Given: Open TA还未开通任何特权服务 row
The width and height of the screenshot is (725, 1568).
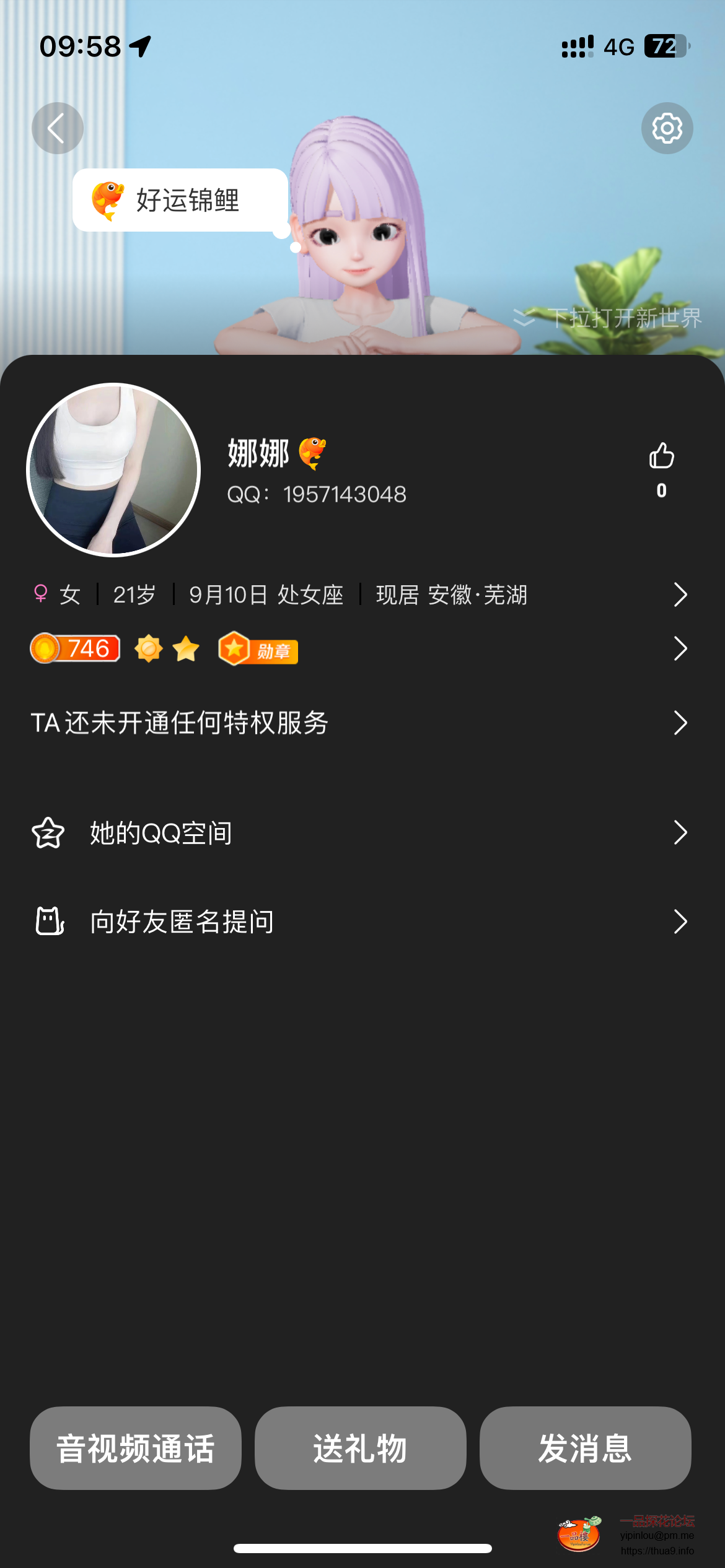Looking at the screenshot, I should point(359,723).
